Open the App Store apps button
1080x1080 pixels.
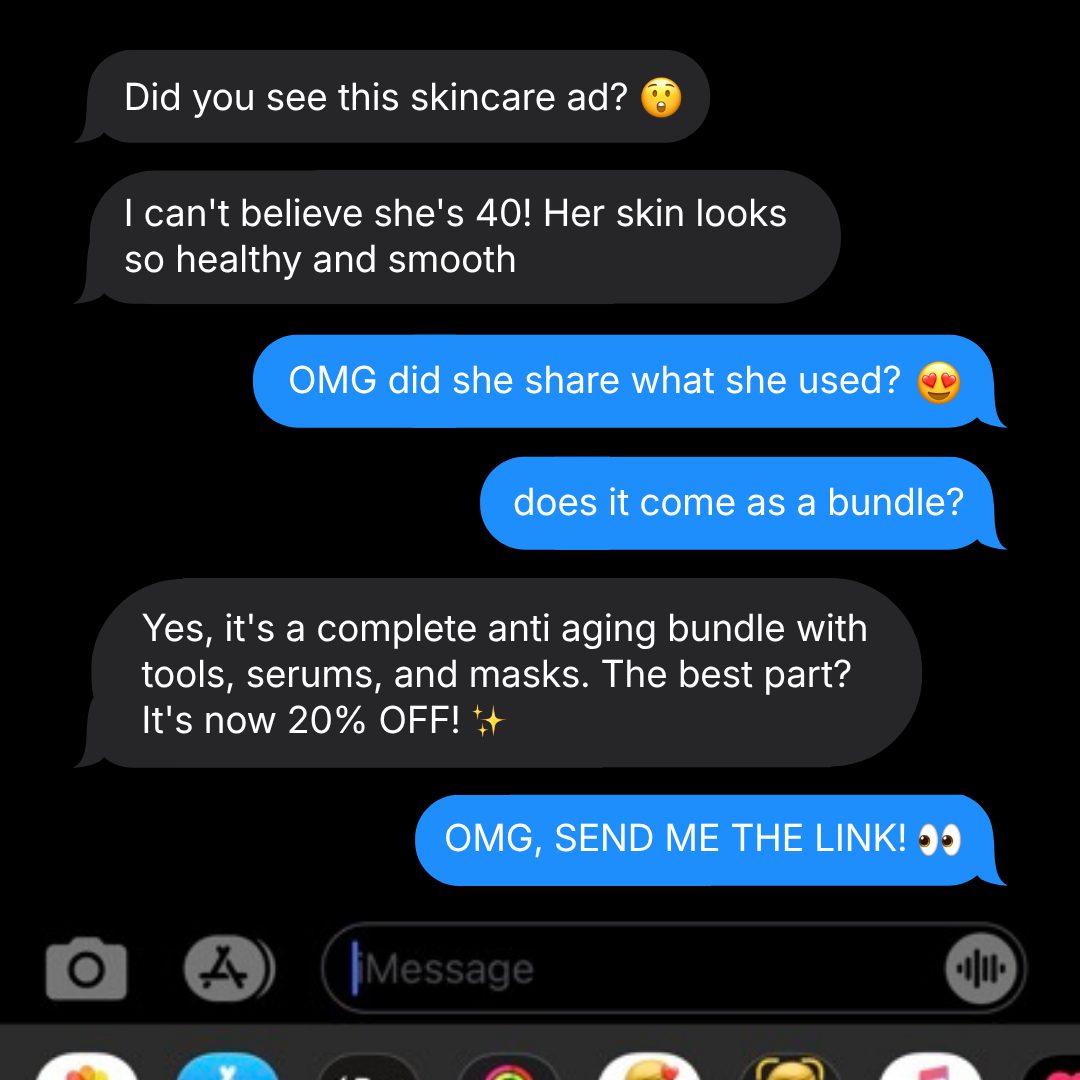(228, 968)
